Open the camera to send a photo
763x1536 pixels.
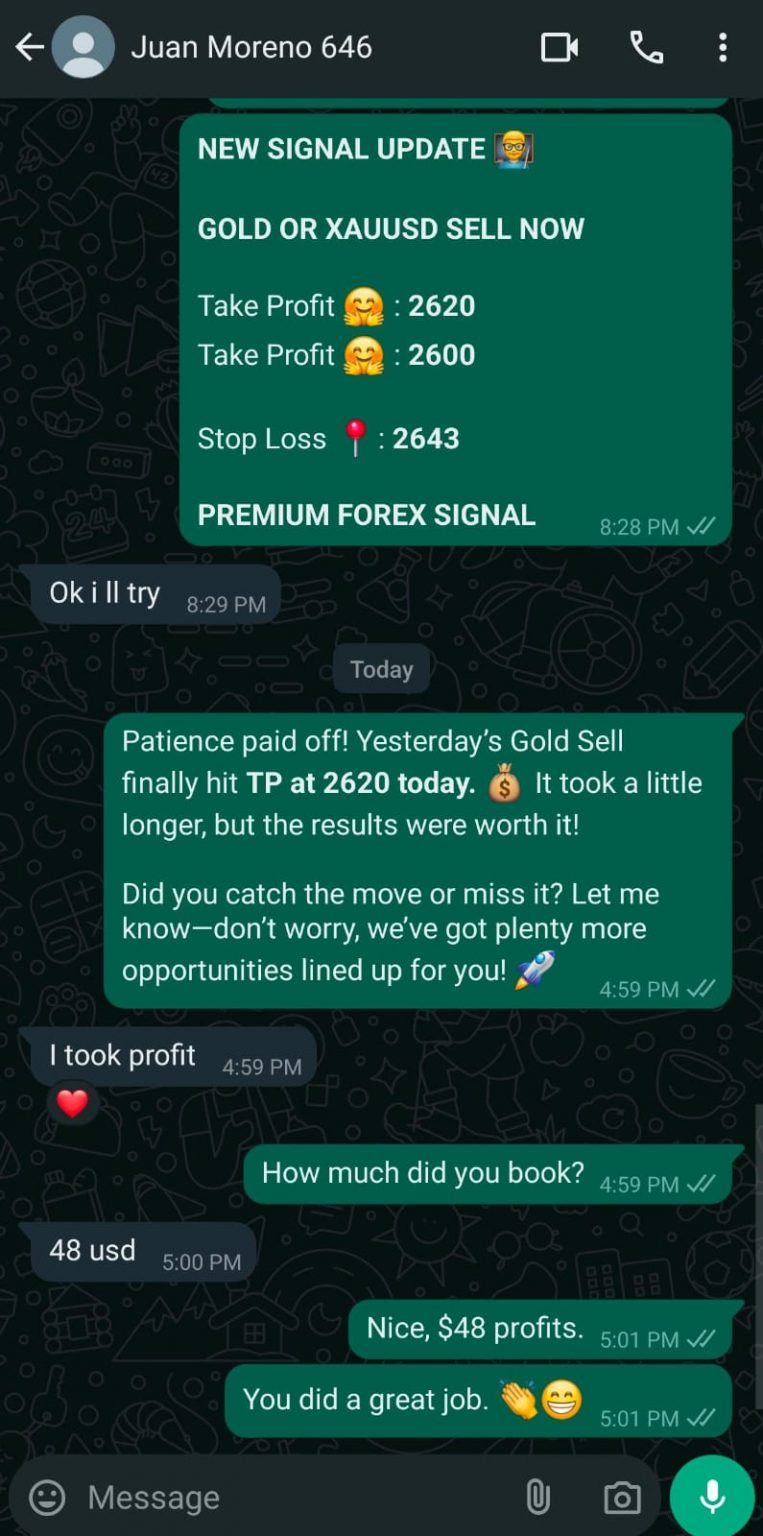point(621,1497)
